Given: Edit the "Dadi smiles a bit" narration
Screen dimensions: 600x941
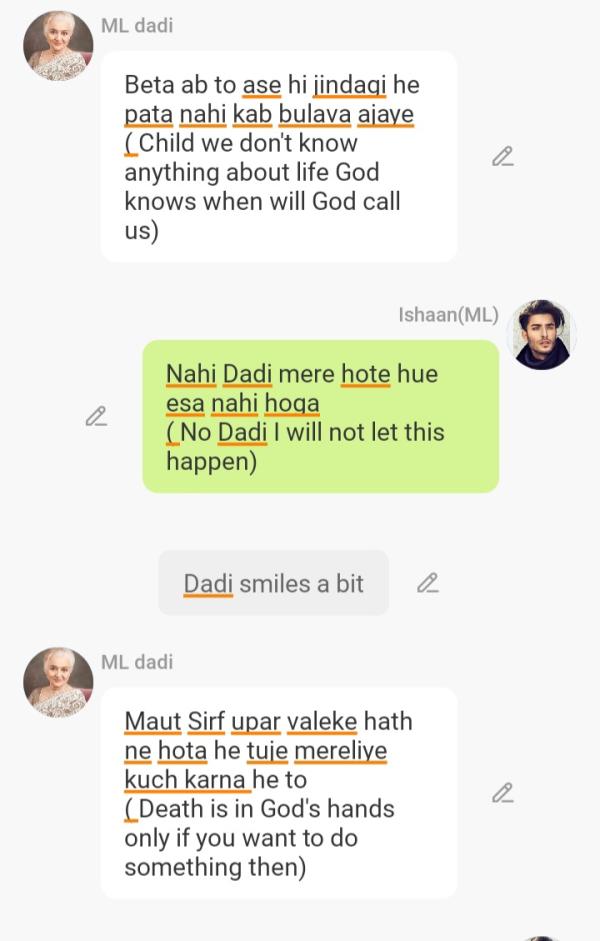Looking at the screenshot, I should [427, 583].
